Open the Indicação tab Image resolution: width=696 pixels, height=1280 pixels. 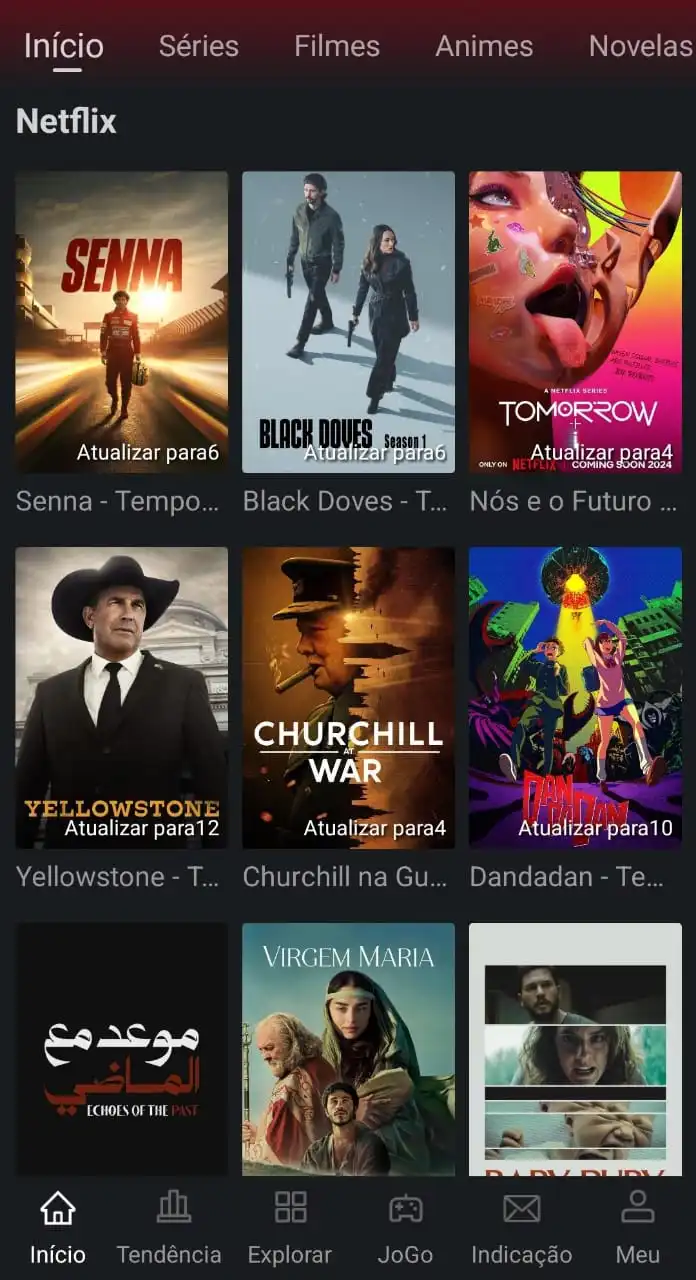[521, 1228]
